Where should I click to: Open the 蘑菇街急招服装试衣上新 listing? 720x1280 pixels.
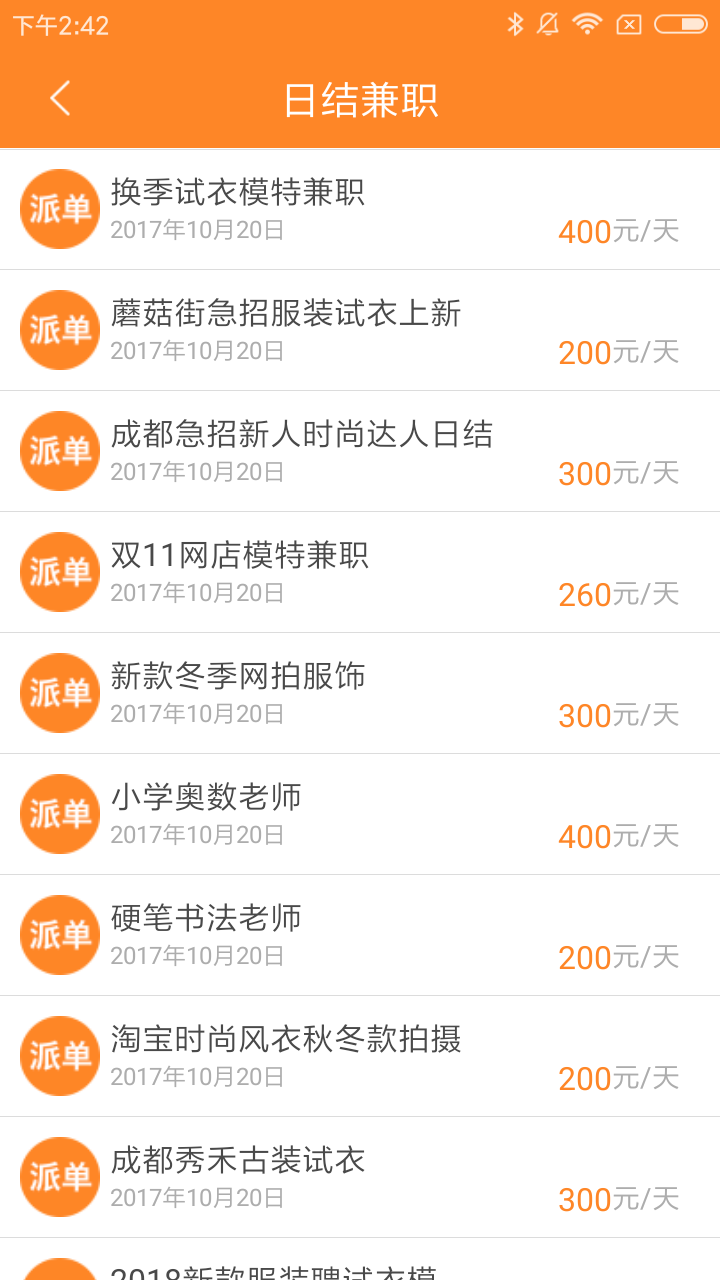360,330
